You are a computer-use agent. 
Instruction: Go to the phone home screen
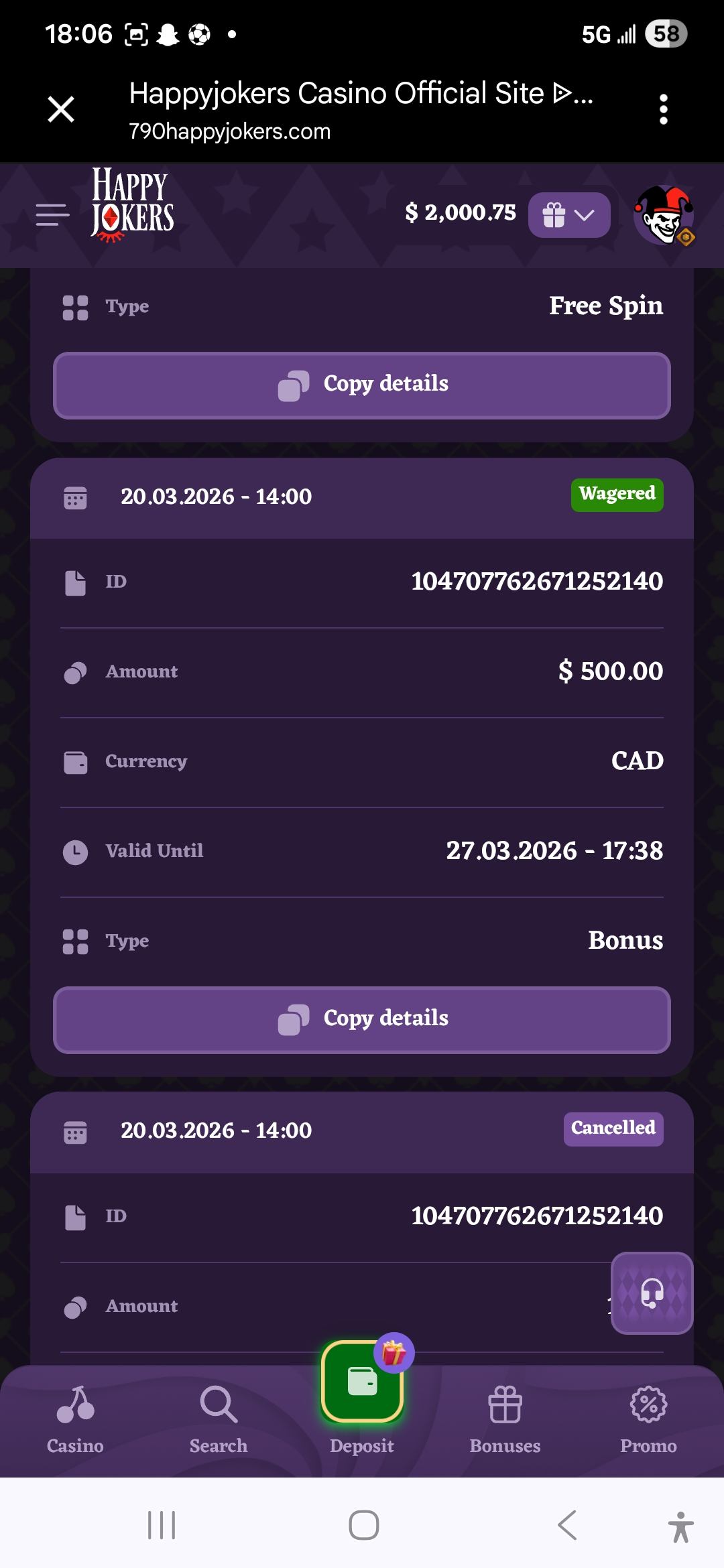(363, 1526)
